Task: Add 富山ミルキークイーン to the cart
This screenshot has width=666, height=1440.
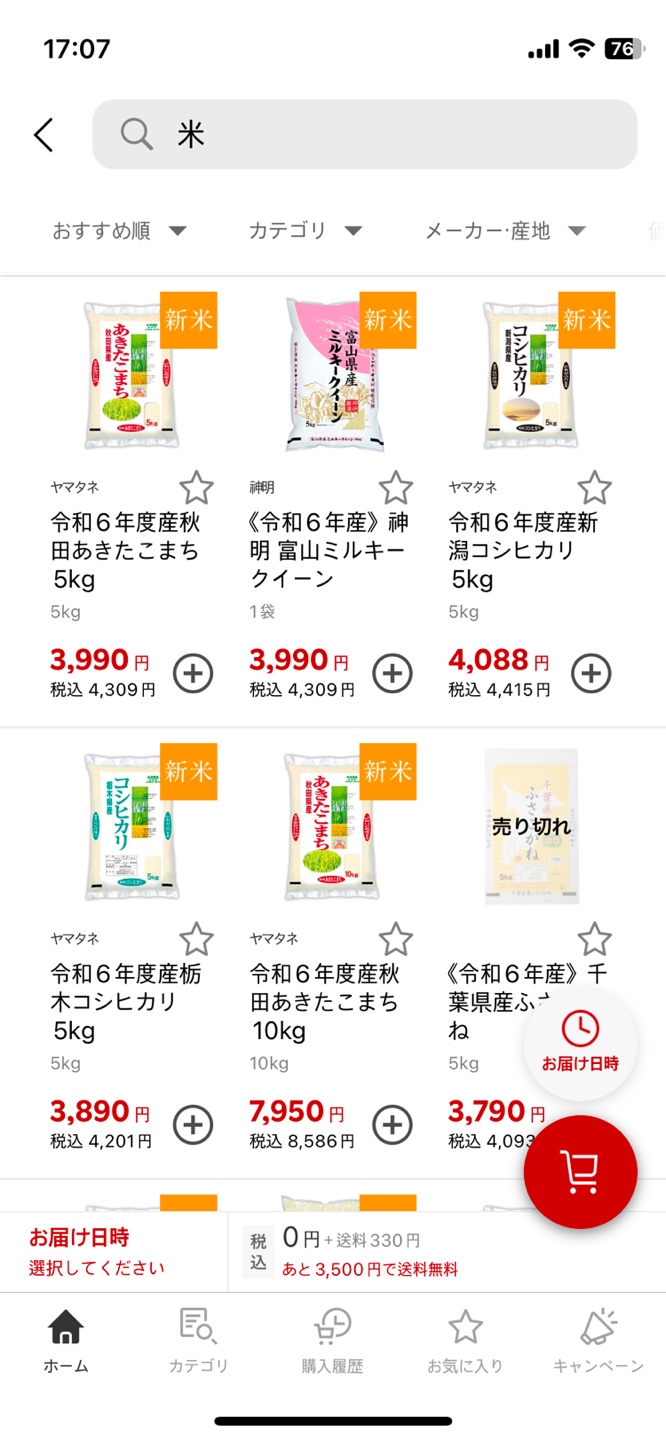Action: 392,674
